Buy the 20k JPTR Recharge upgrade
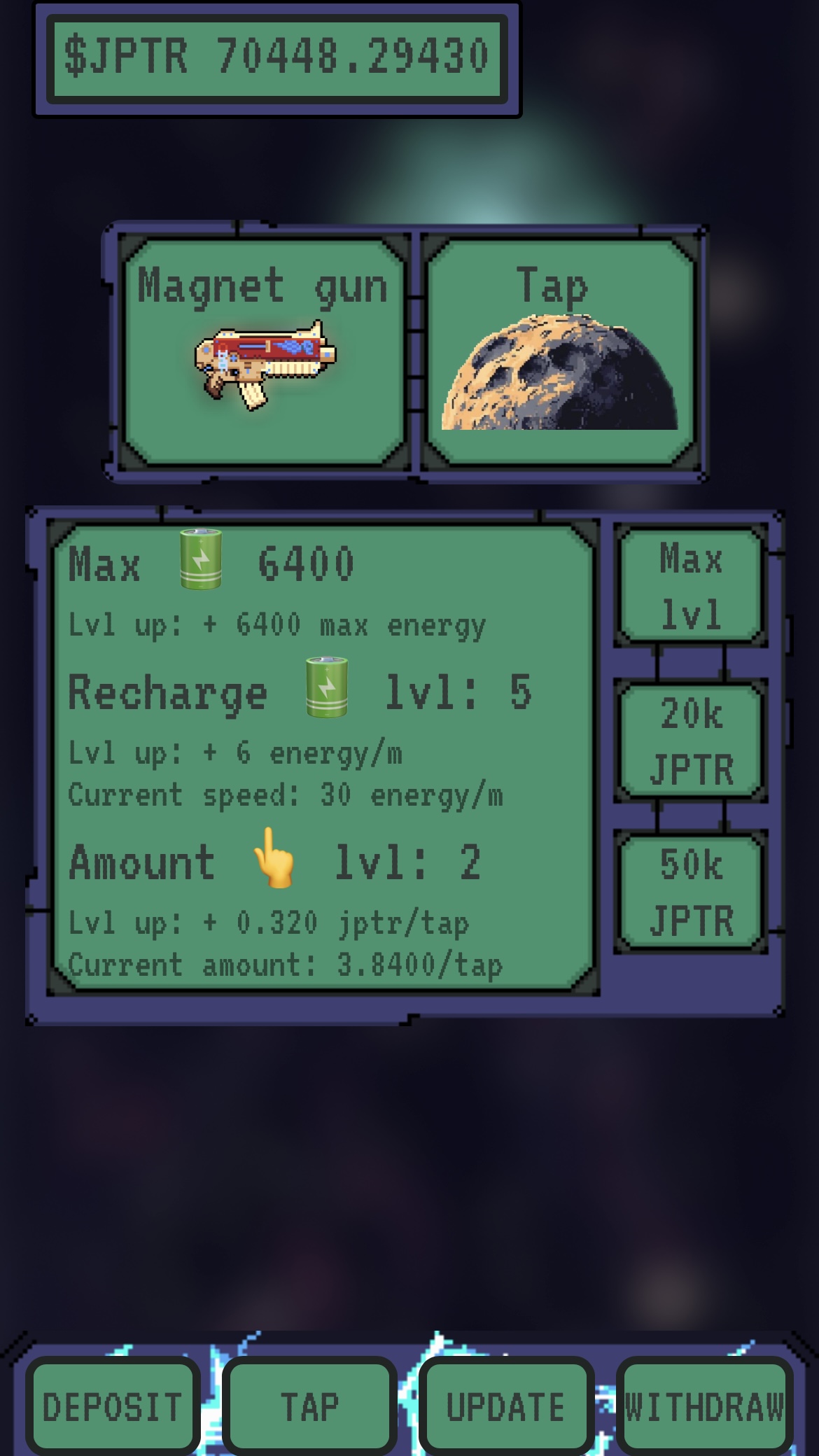The height and width of the screenshot is (1456, 819). click(x=692, y=738)
